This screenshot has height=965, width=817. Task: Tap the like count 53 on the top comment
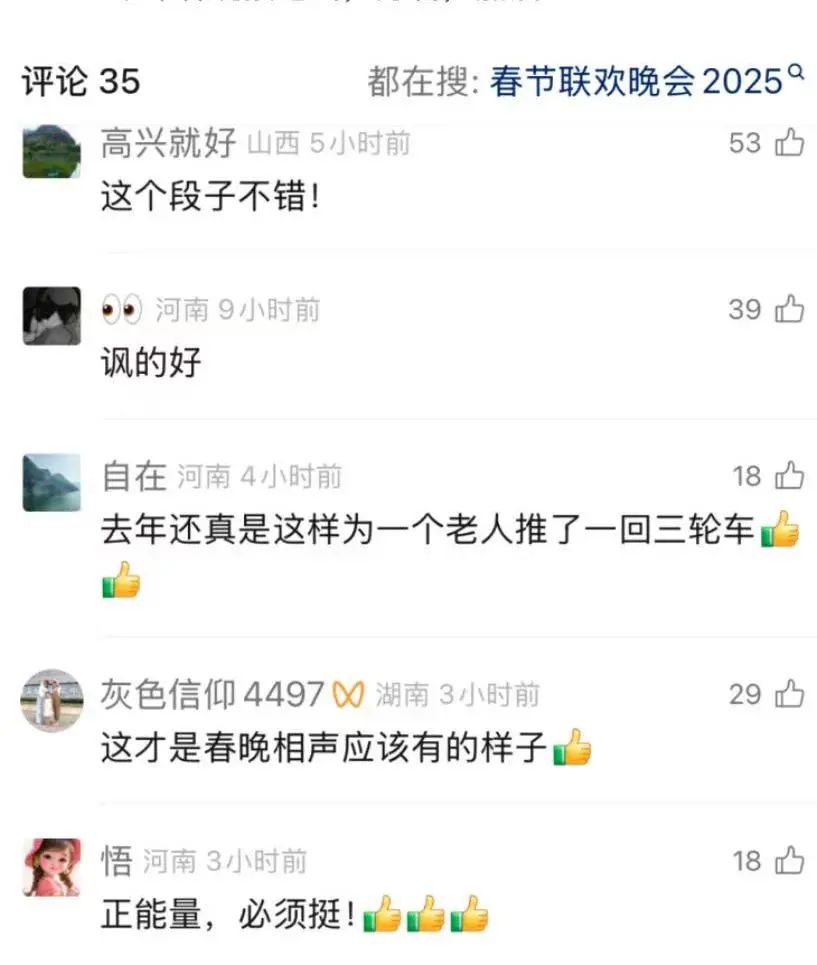[742, 141]
